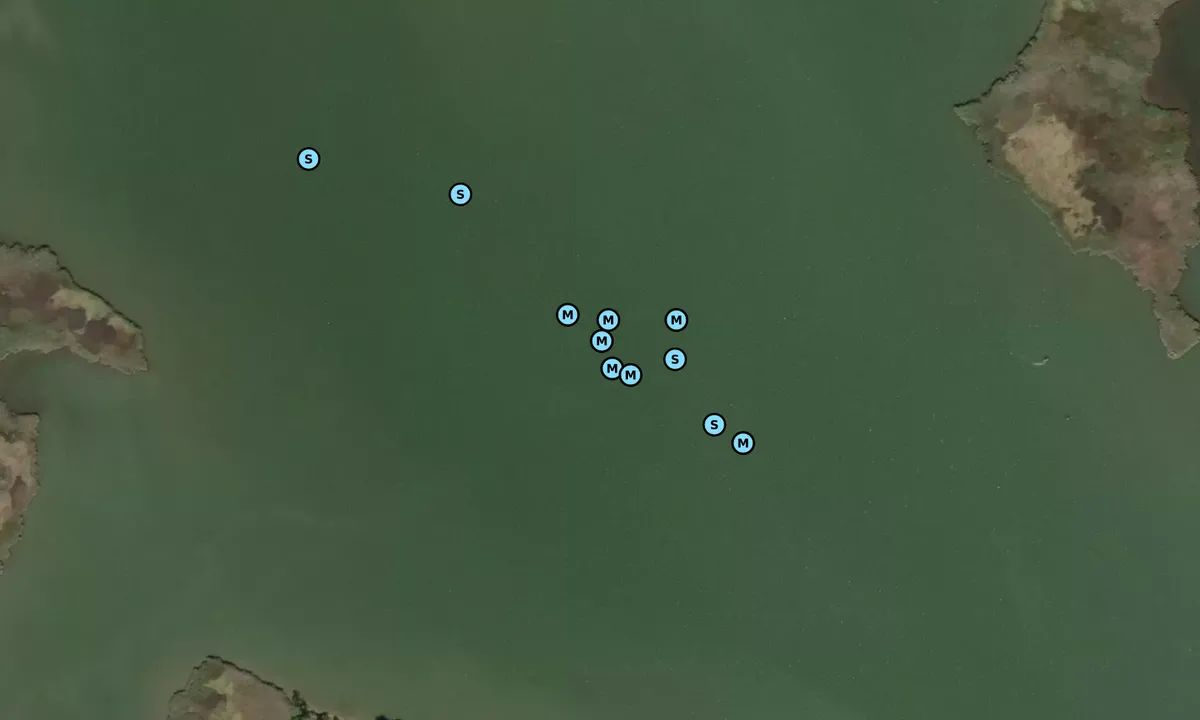Image resolution: width=1200 pixels, height=720 pixels.
Task: Tap the westernmost M marker in cluster
Action: coord(568,315)
